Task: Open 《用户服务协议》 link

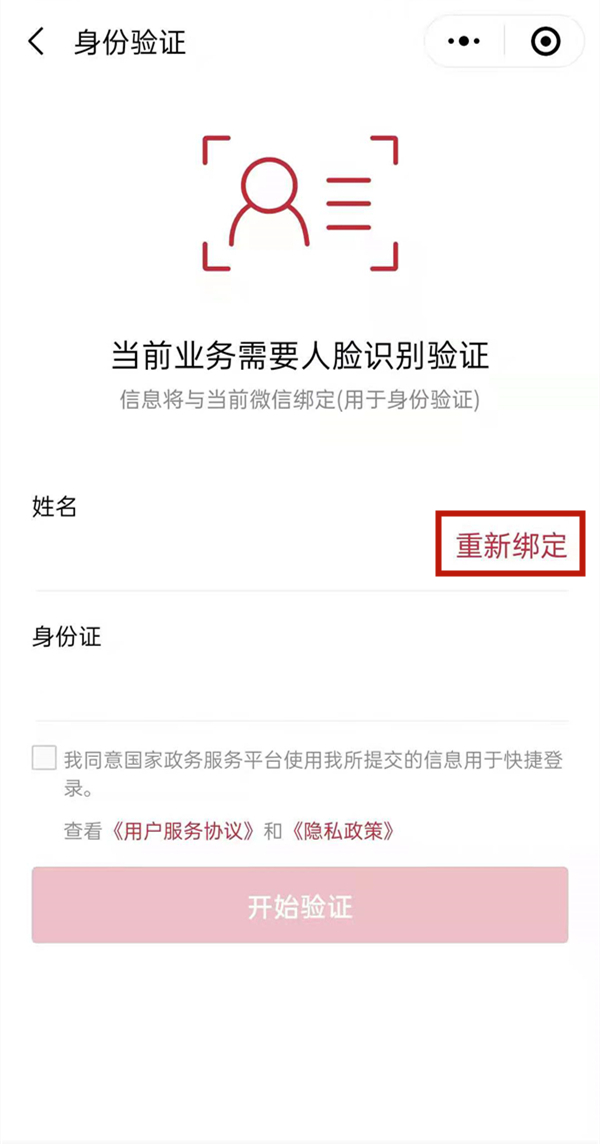Action: [x=183, y=830]
